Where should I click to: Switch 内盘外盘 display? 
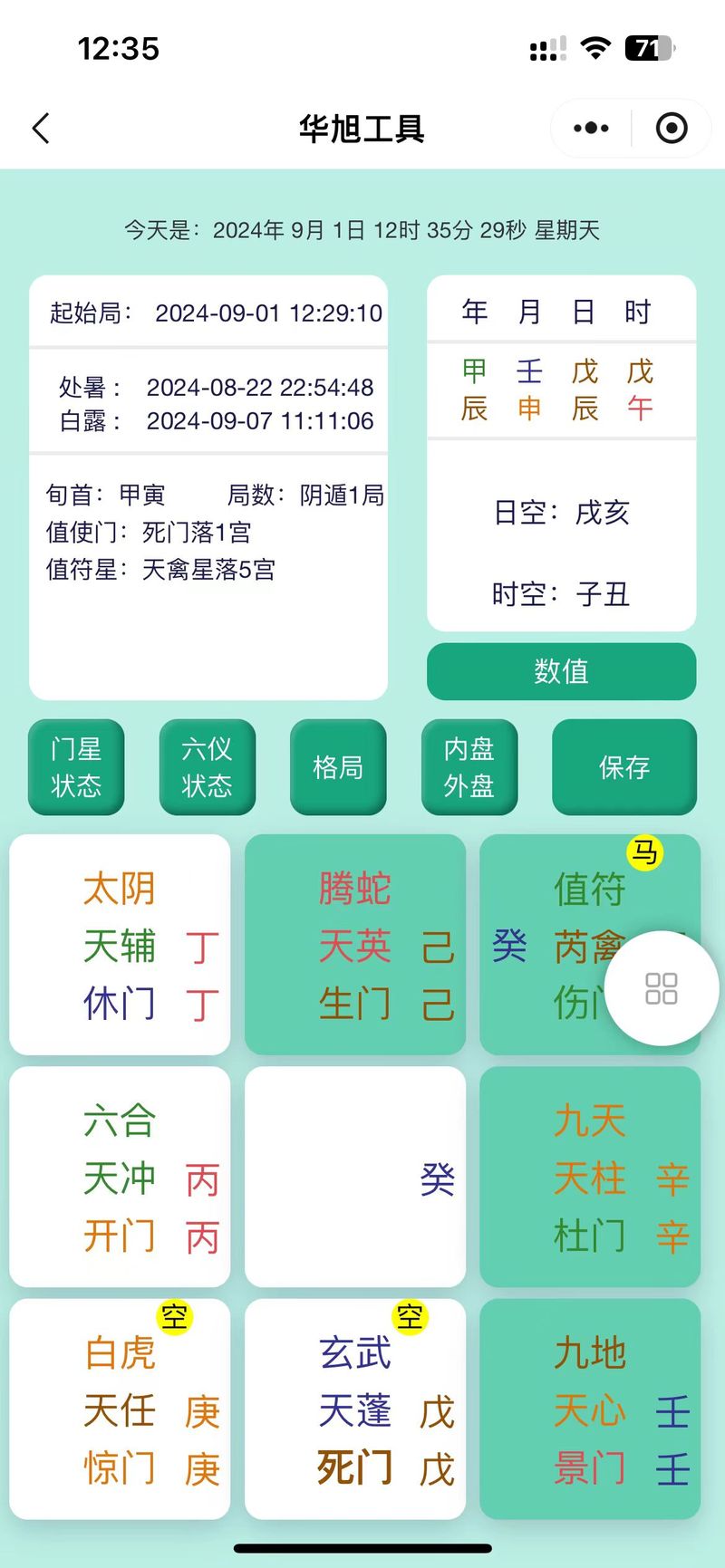pos(469,767)
